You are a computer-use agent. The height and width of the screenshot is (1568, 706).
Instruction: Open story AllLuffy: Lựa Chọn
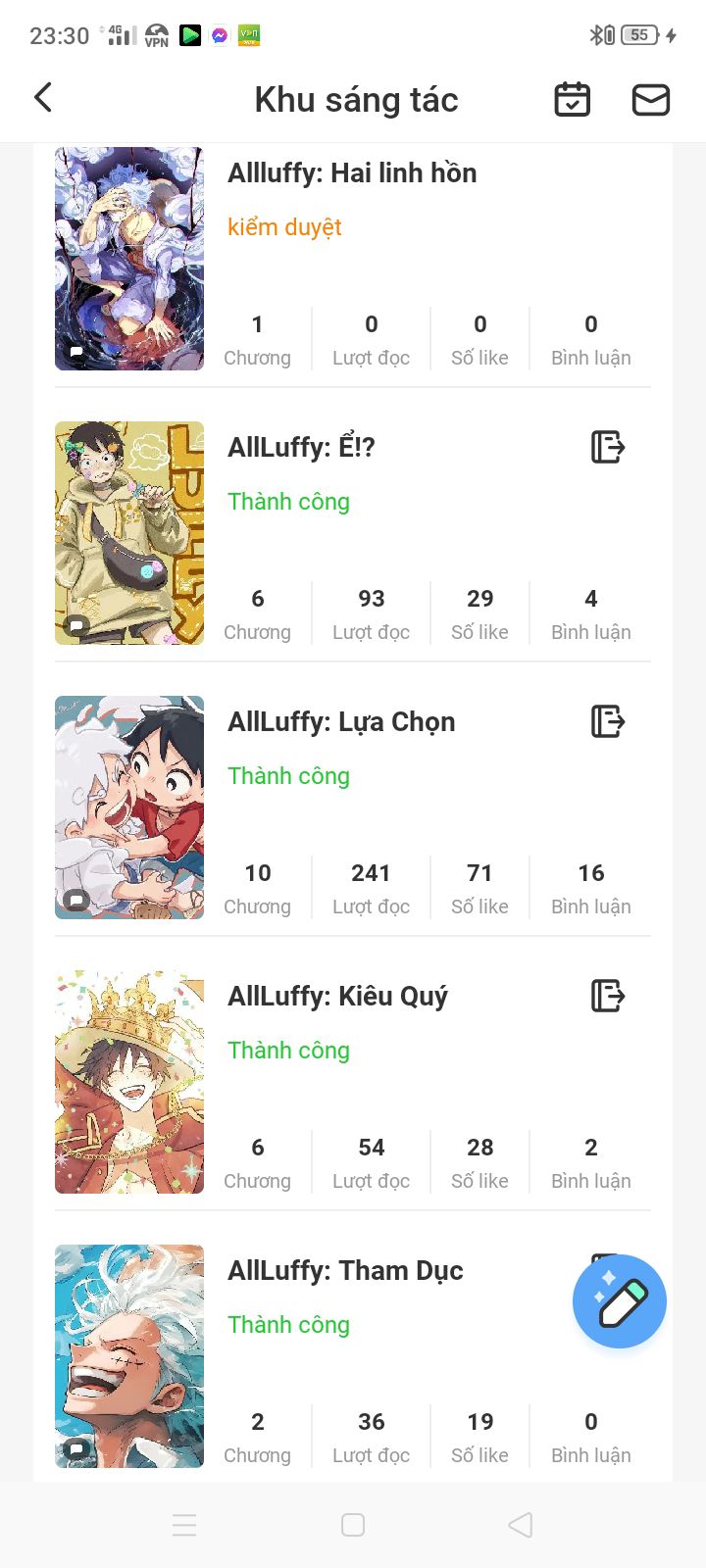(341, 722)
